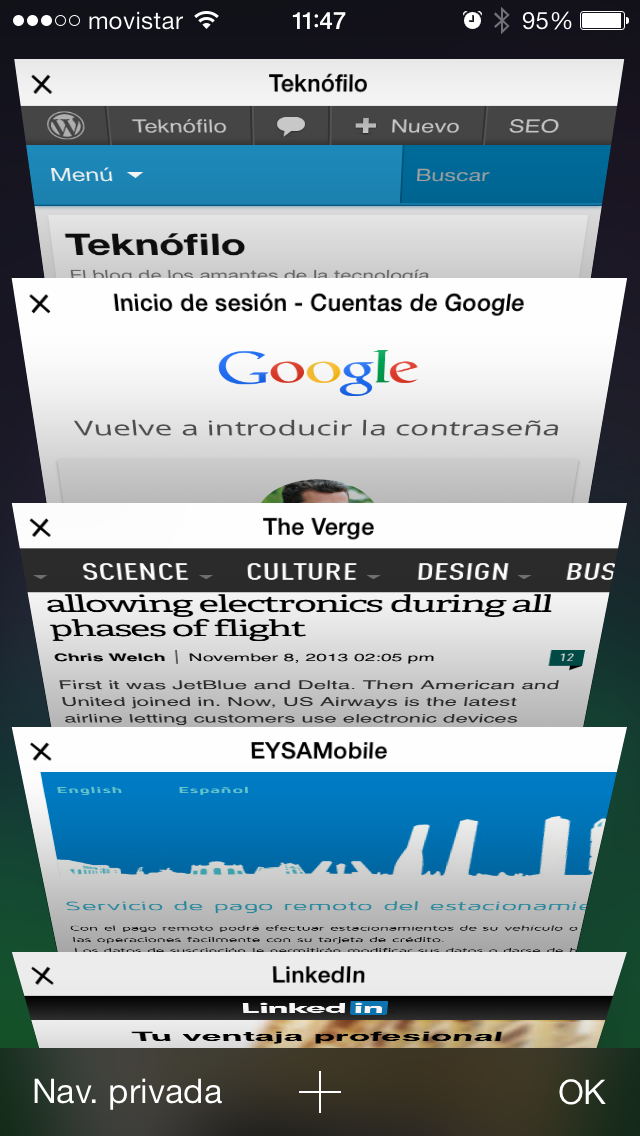The height and width of the screenshot is (1136, 640).
Task: Close The Verge tab
Action: pos(40,528)
